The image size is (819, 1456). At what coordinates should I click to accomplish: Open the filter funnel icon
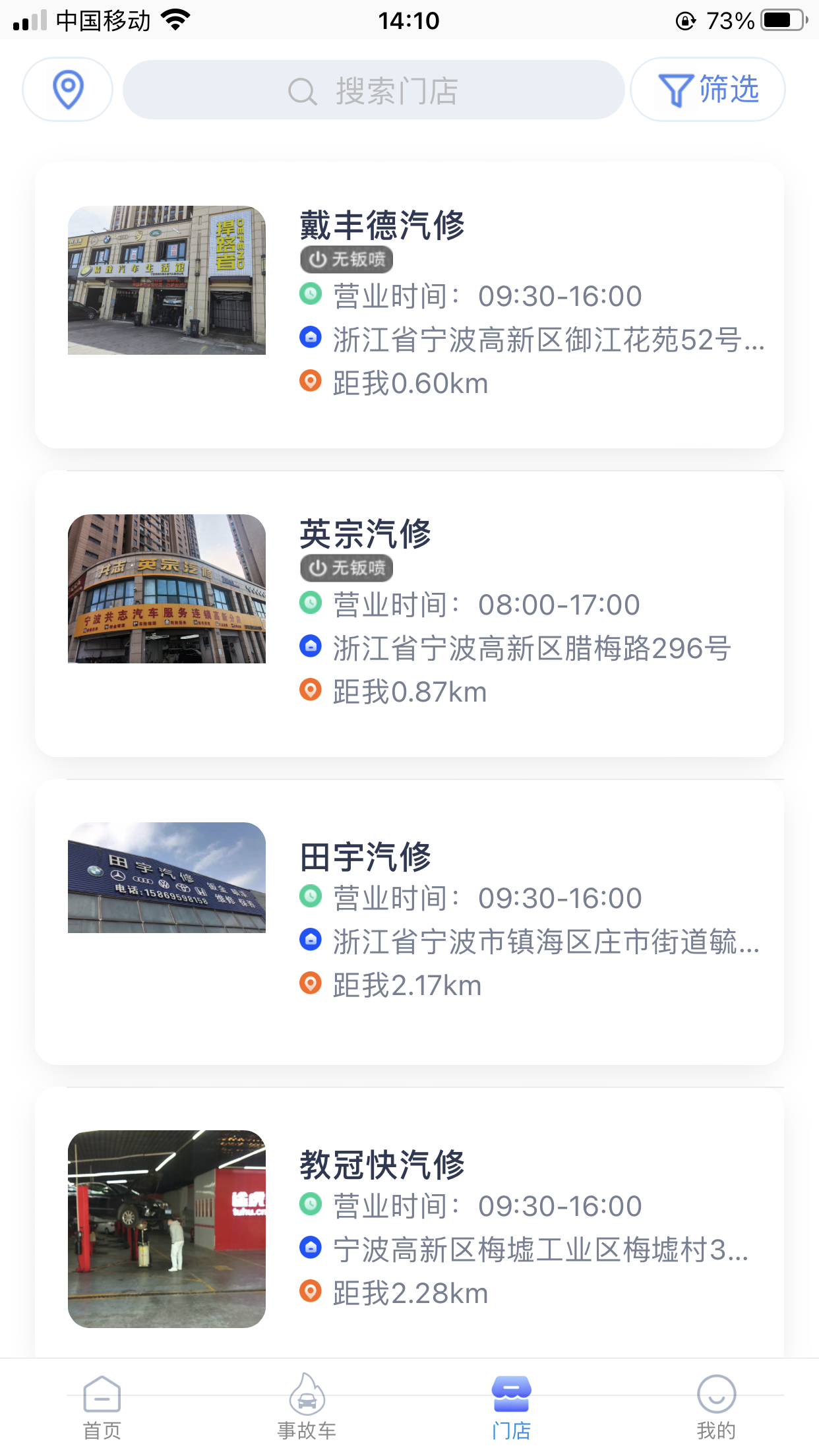point(676,89)
